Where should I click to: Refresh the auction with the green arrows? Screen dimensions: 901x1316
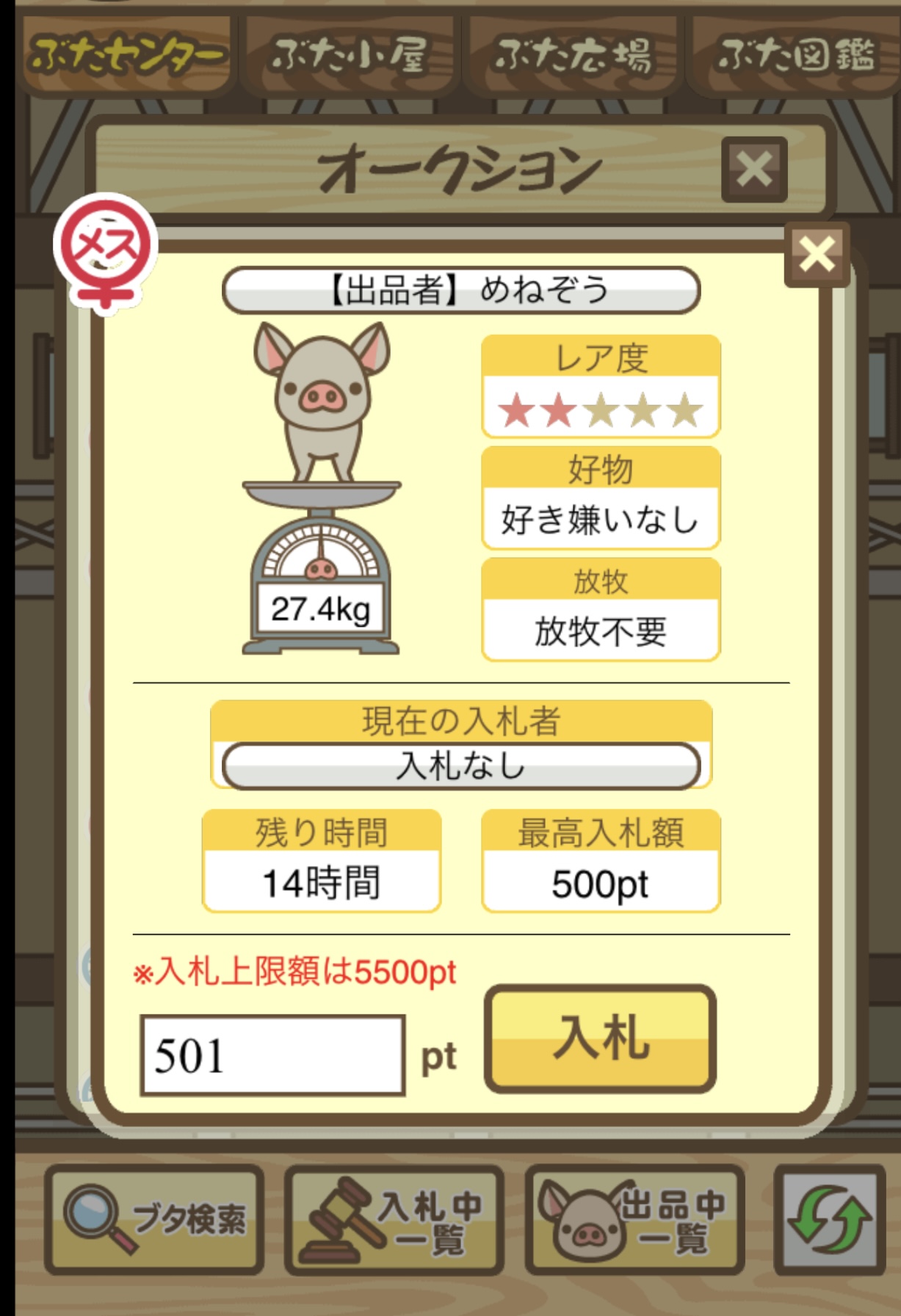coord(830,1219)
